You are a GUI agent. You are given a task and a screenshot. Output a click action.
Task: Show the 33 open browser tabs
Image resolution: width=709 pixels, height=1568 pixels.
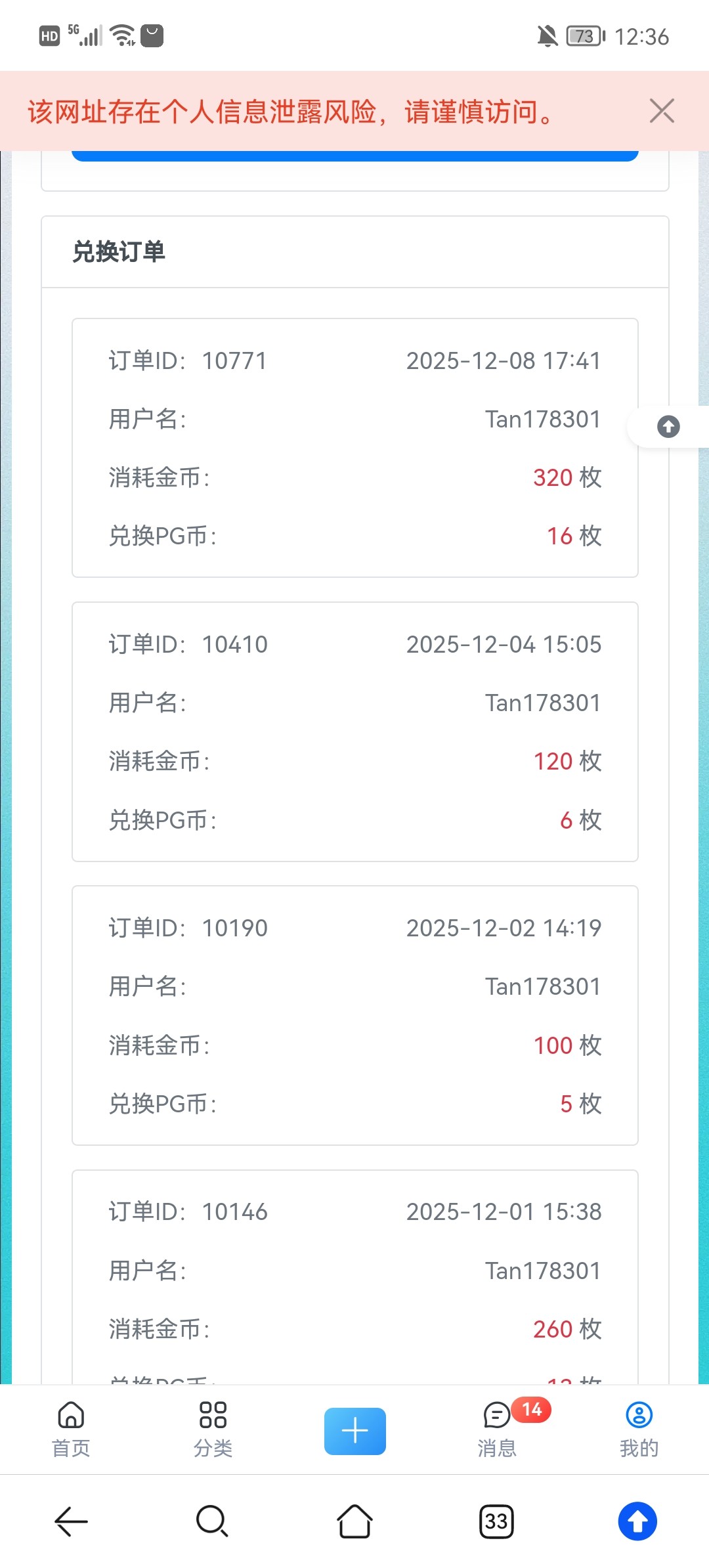pos(496,1521)
